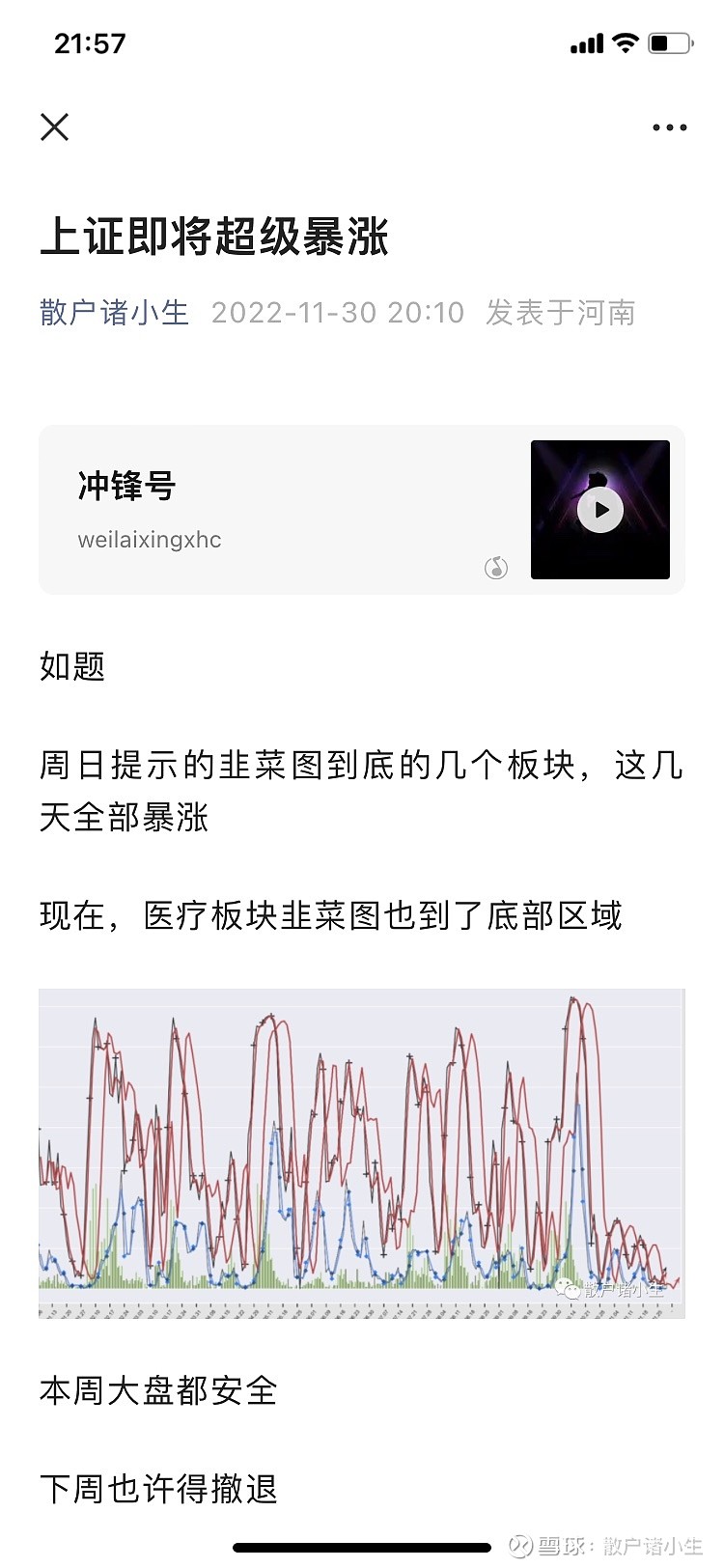Open the three-dot overflow menu
This screenshot has width=724, height=1568.
669,127
